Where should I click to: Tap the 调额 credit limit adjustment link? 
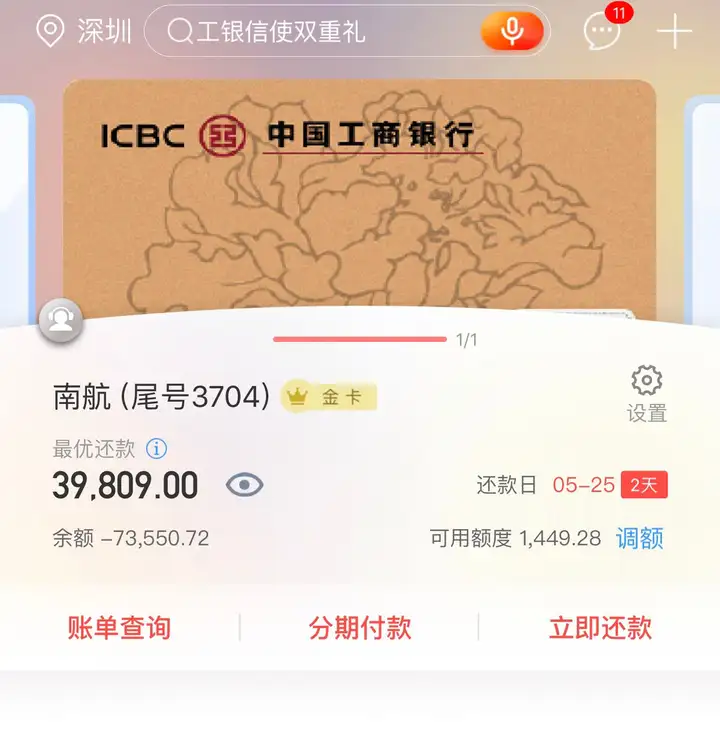(640, 538)
